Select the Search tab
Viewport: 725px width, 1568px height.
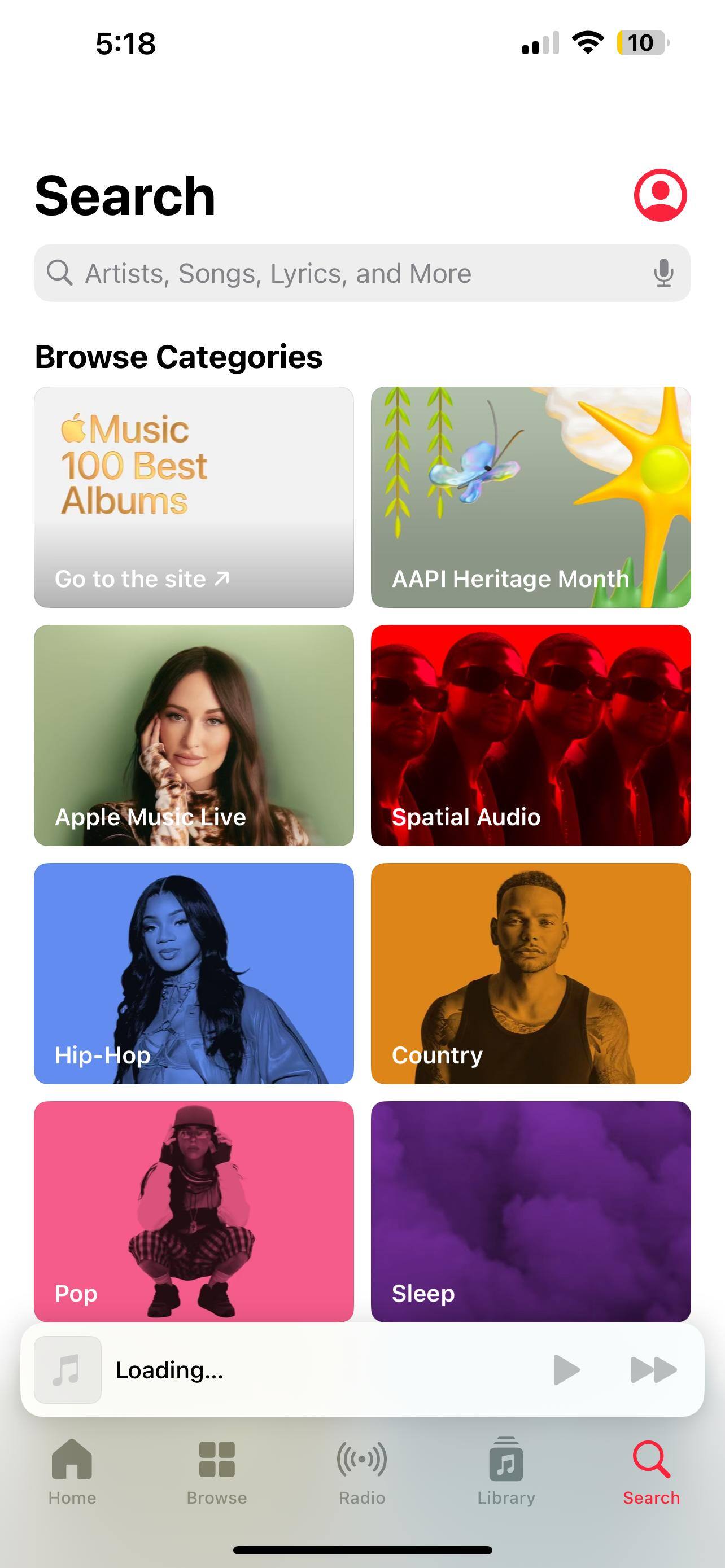coord(650,1470)
